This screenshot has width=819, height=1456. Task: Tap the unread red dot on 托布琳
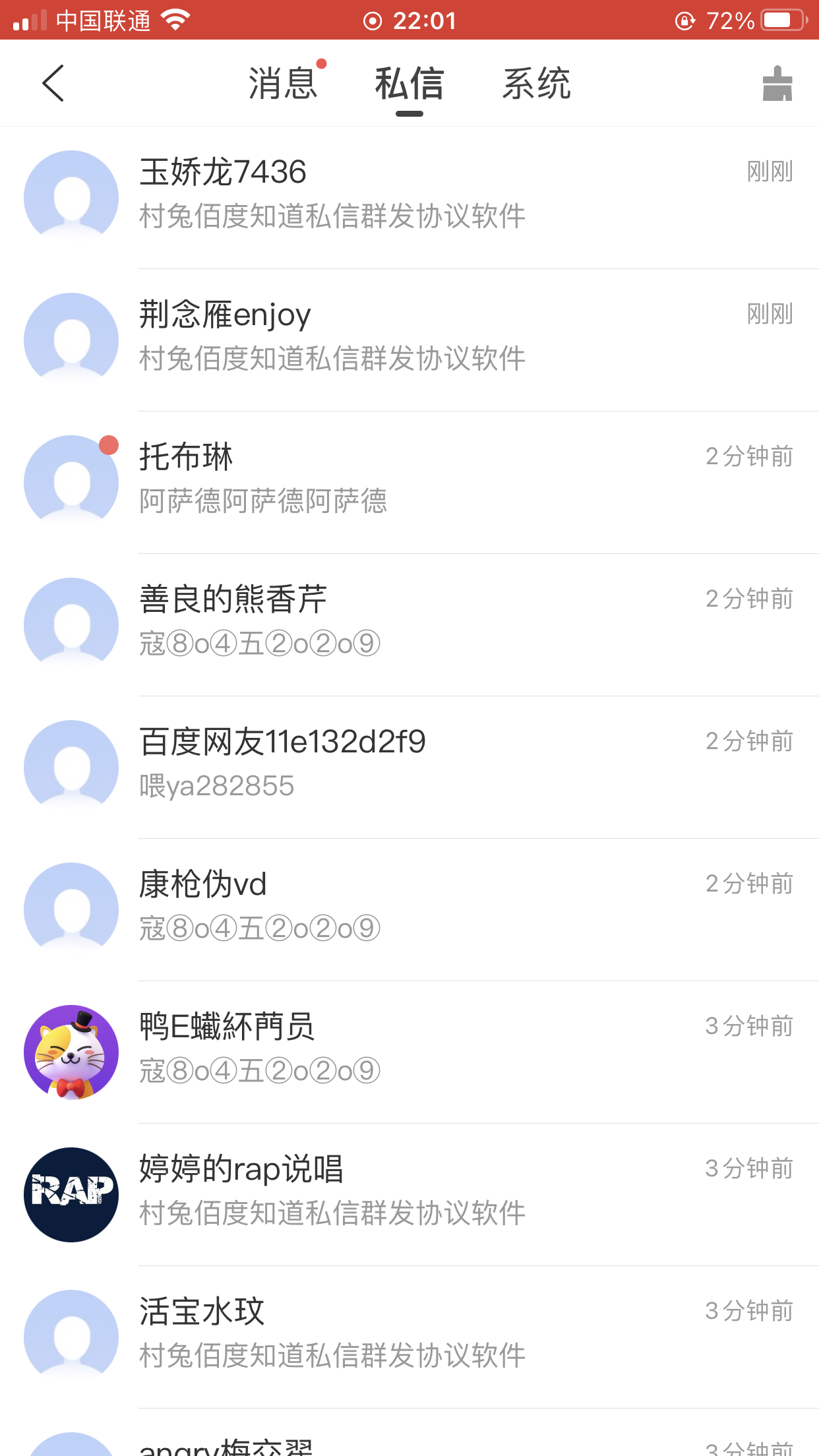click(x=107, y=446)
